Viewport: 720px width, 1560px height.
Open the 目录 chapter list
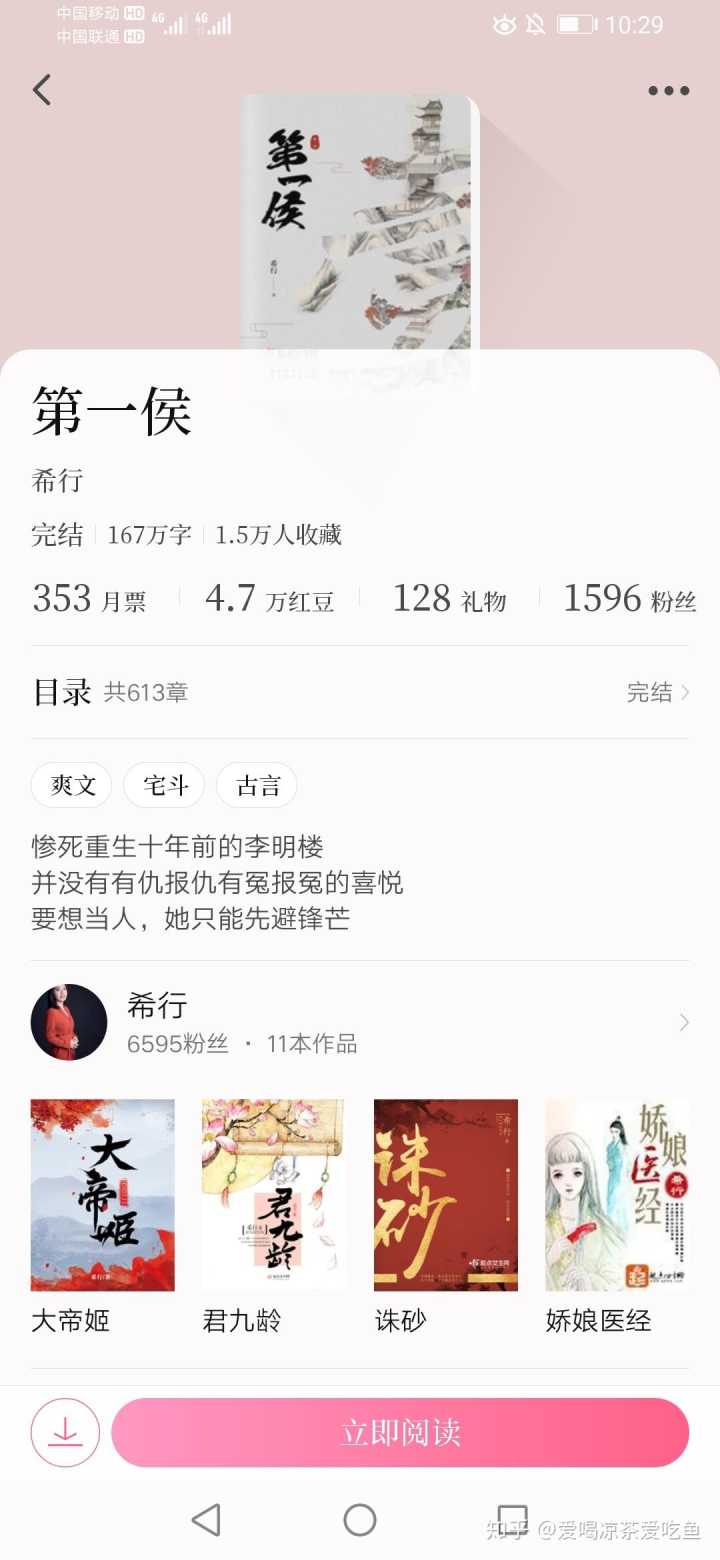pyautogui.click(x=360, y=692)
